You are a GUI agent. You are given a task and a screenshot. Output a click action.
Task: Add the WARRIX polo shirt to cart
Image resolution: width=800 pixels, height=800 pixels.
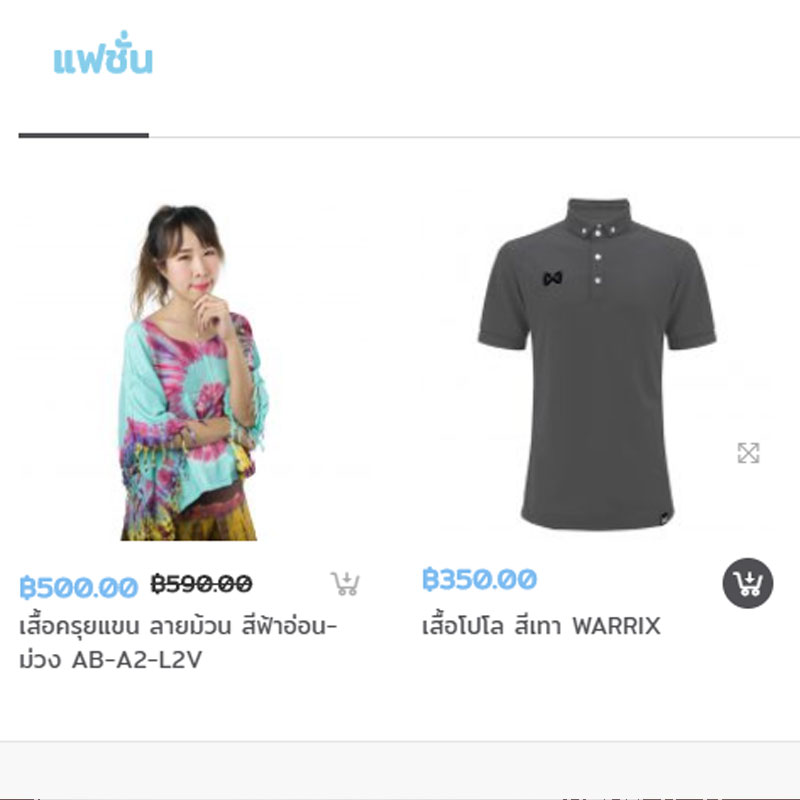point(748,583)
